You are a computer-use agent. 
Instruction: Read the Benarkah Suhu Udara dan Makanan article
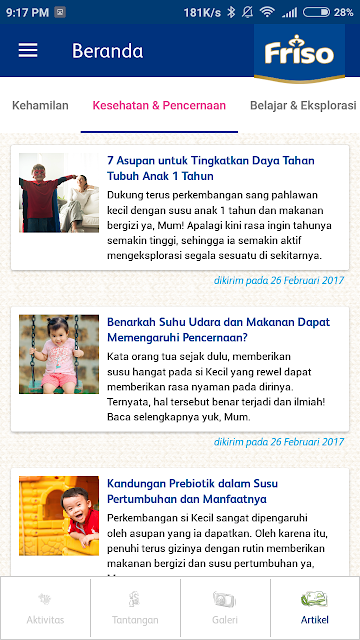[x=180, y=369]
